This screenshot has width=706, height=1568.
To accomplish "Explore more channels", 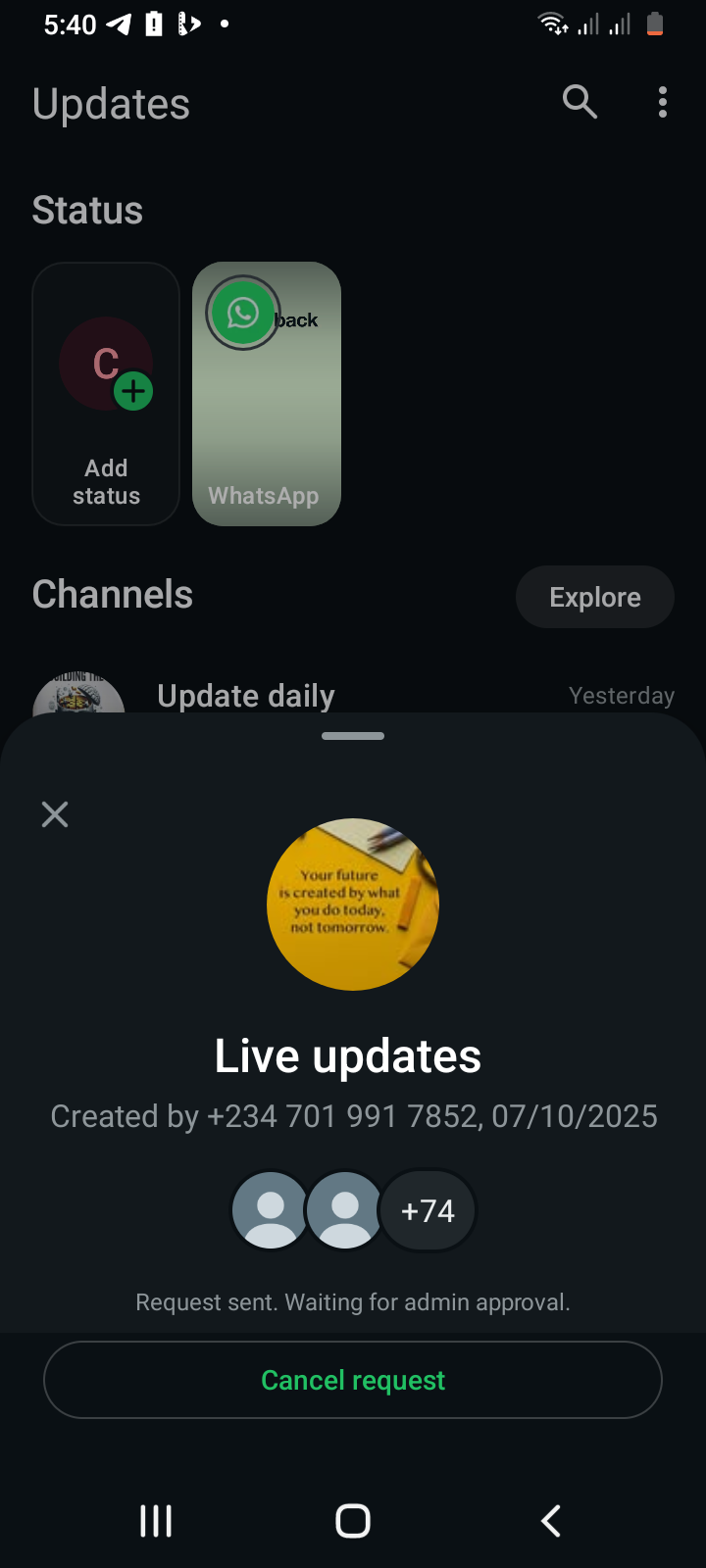I will click(x=594, y=597).
